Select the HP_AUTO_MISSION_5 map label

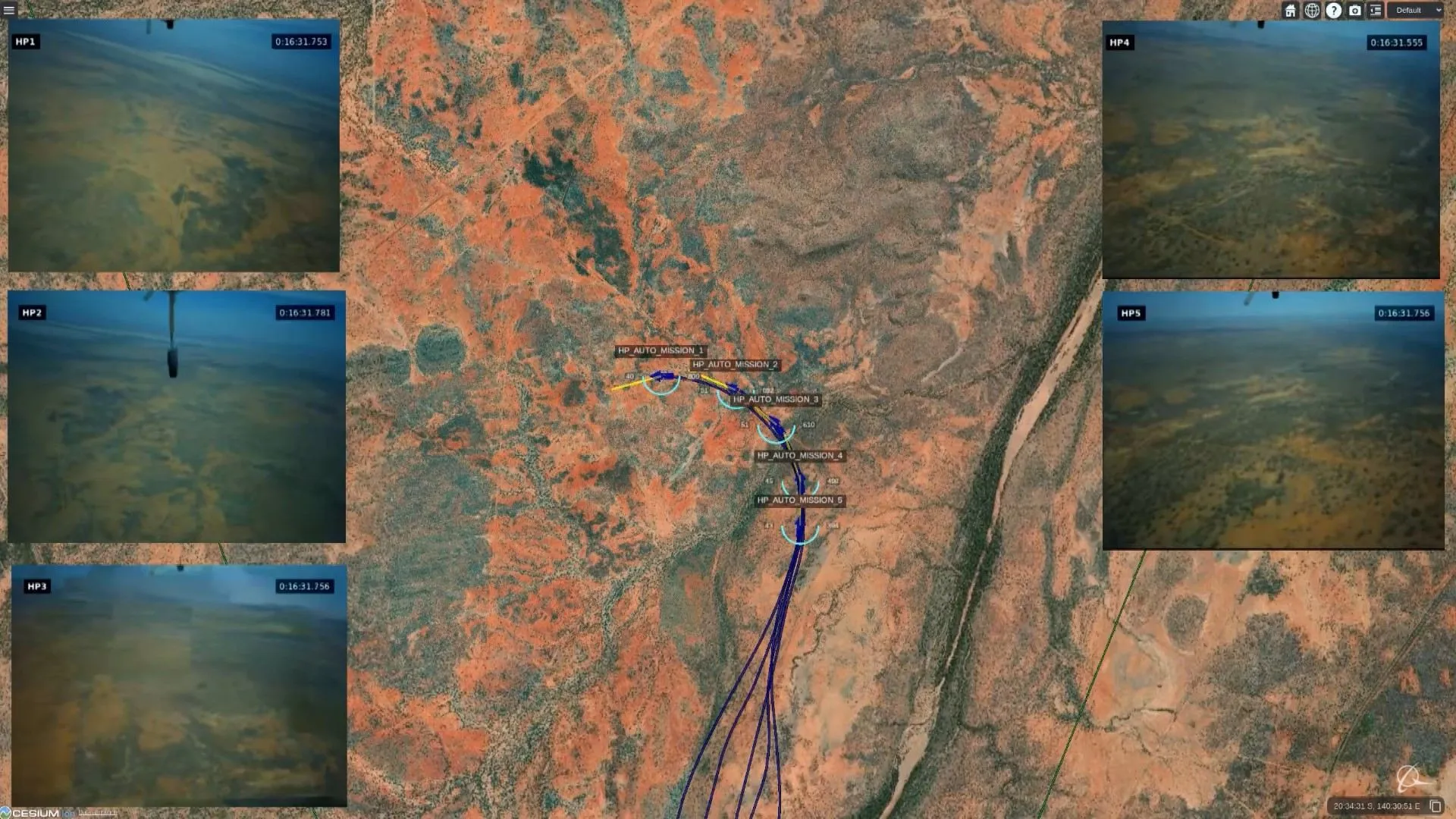(799, 500)
